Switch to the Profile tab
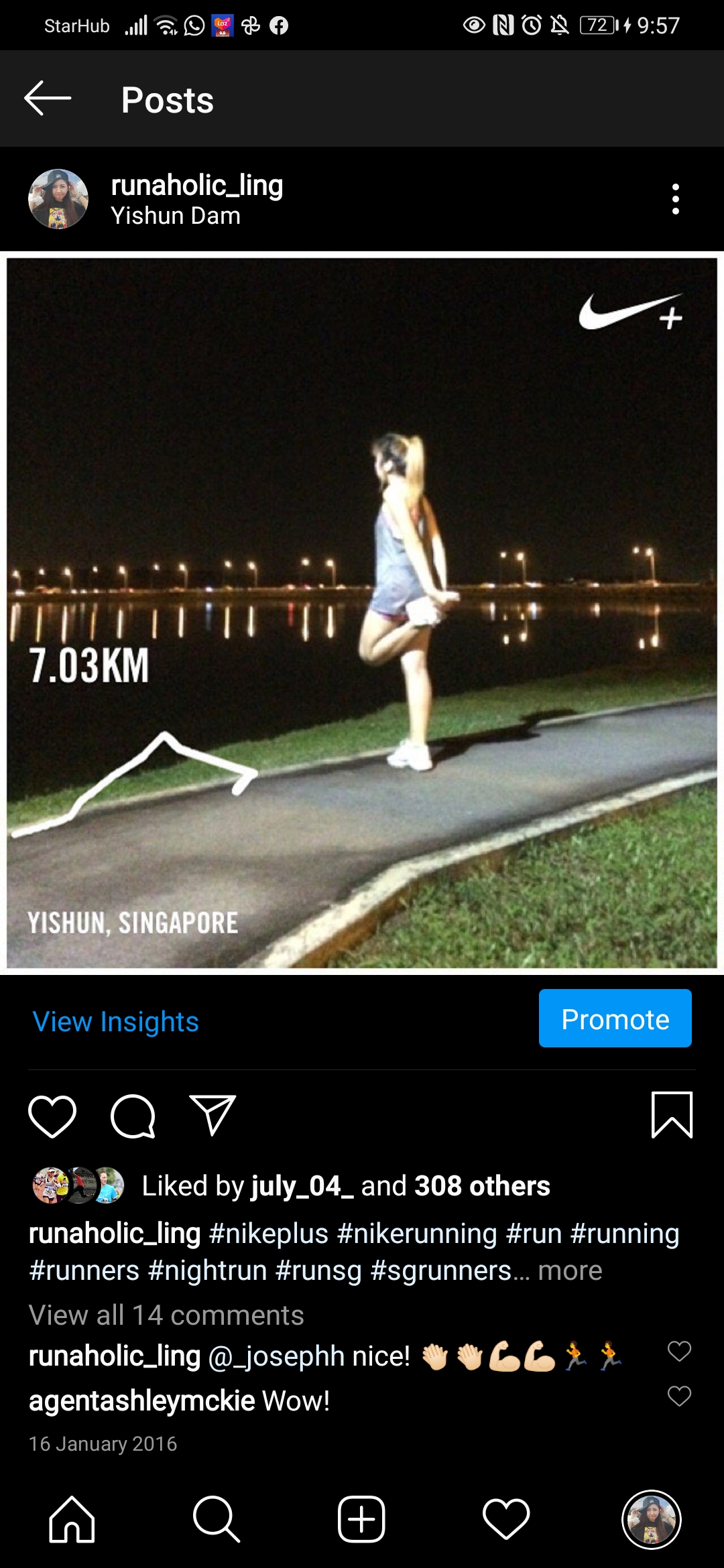Viewport: 724px width, 1568px height. point(652,1519)
